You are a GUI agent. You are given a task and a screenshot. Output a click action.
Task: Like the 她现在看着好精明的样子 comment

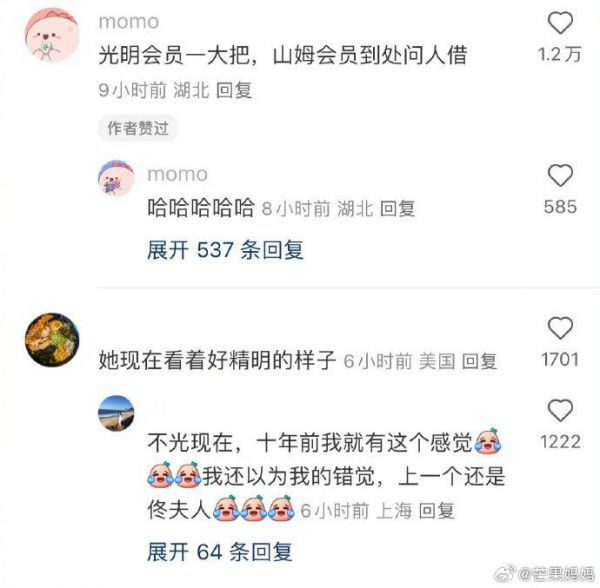pos(562,327)
